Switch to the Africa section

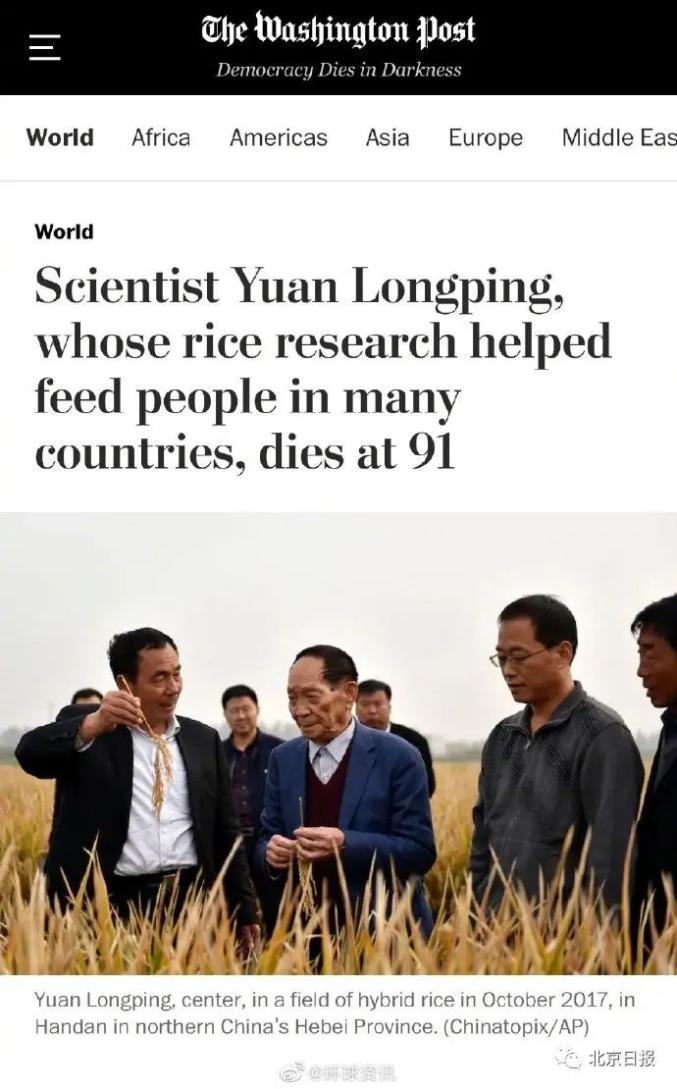click(x=161, y=138)
